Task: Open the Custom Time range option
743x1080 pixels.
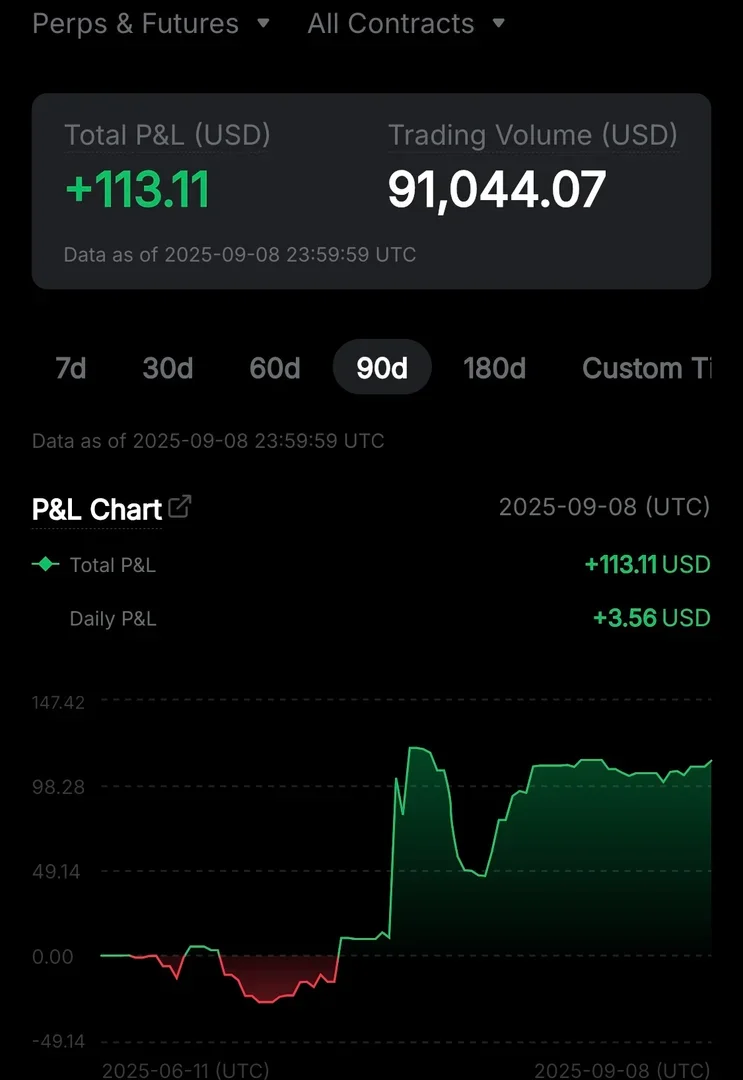Action: click(646, 368)
